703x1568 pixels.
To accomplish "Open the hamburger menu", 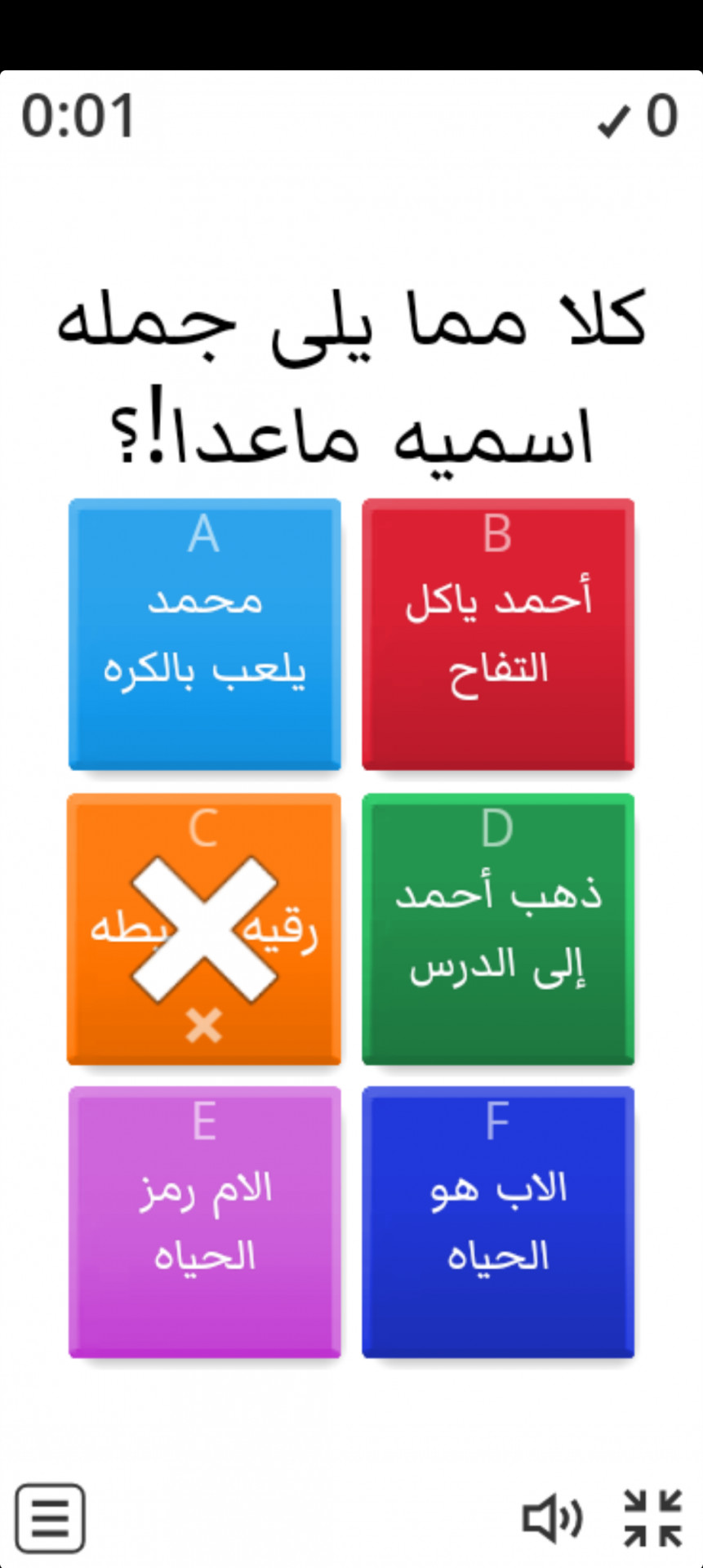I will point(50,1518).
